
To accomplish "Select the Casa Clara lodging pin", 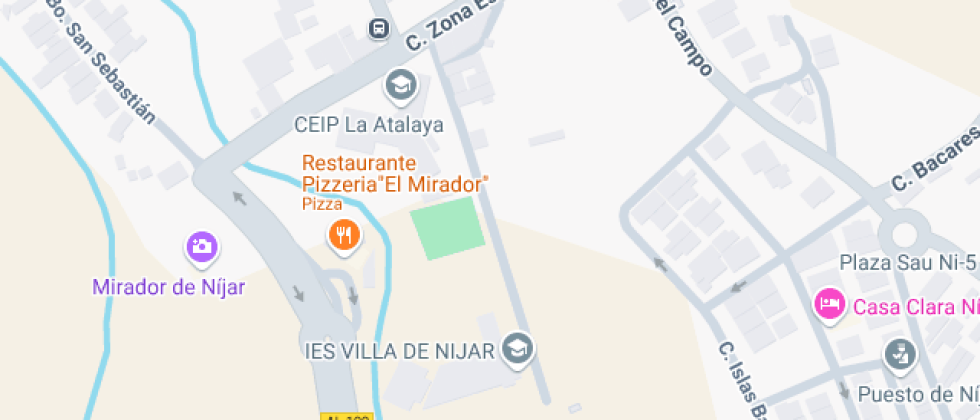I will tap(829, 303).
